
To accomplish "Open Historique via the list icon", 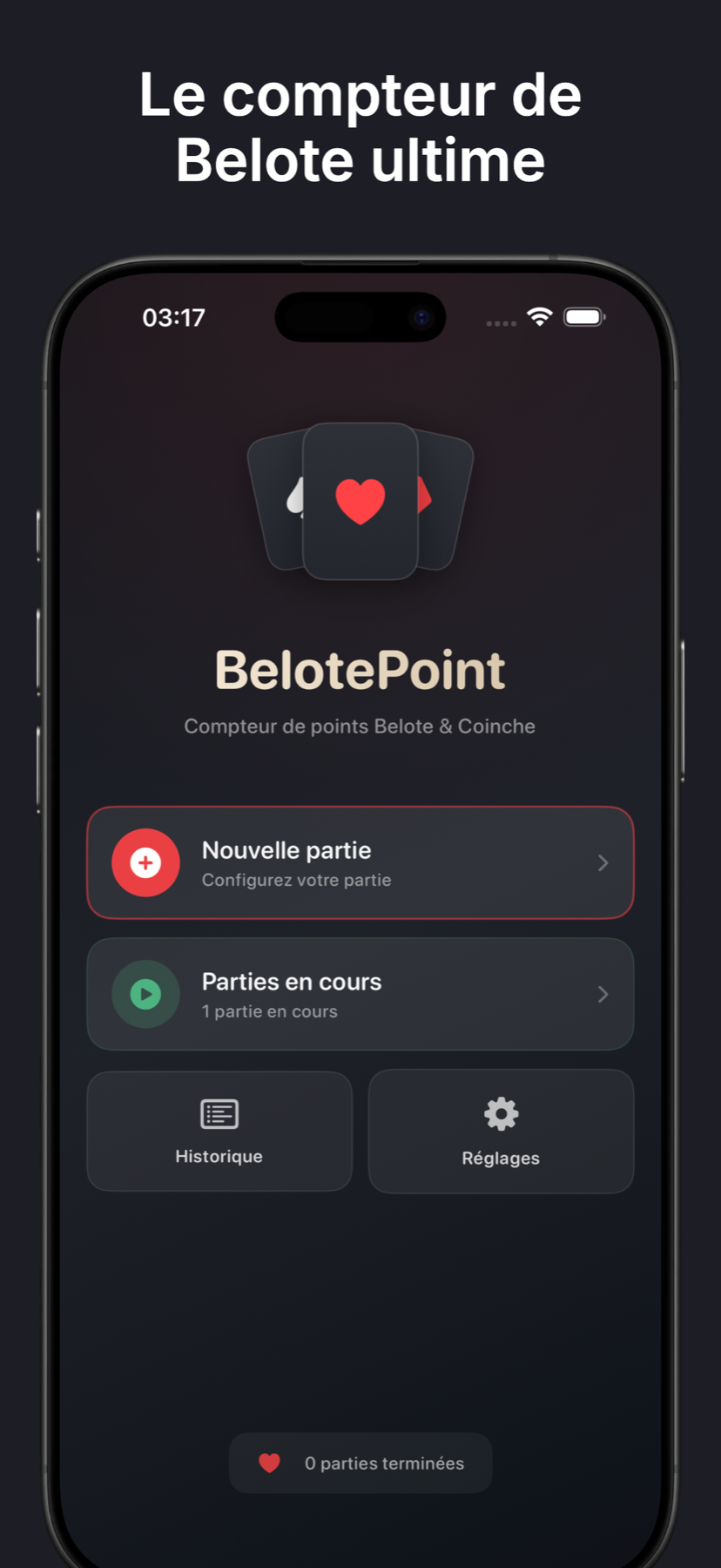I will (219, 1113).
